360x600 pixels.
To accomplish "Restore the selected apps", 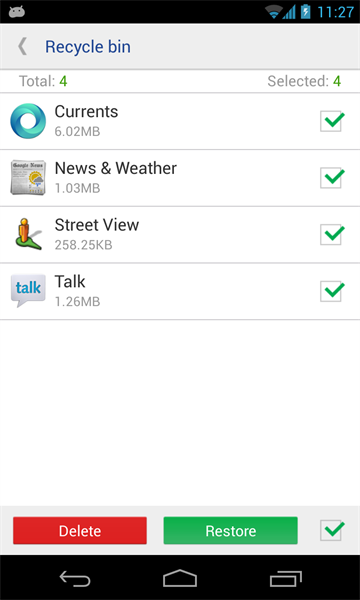I will tap(231, 530).
